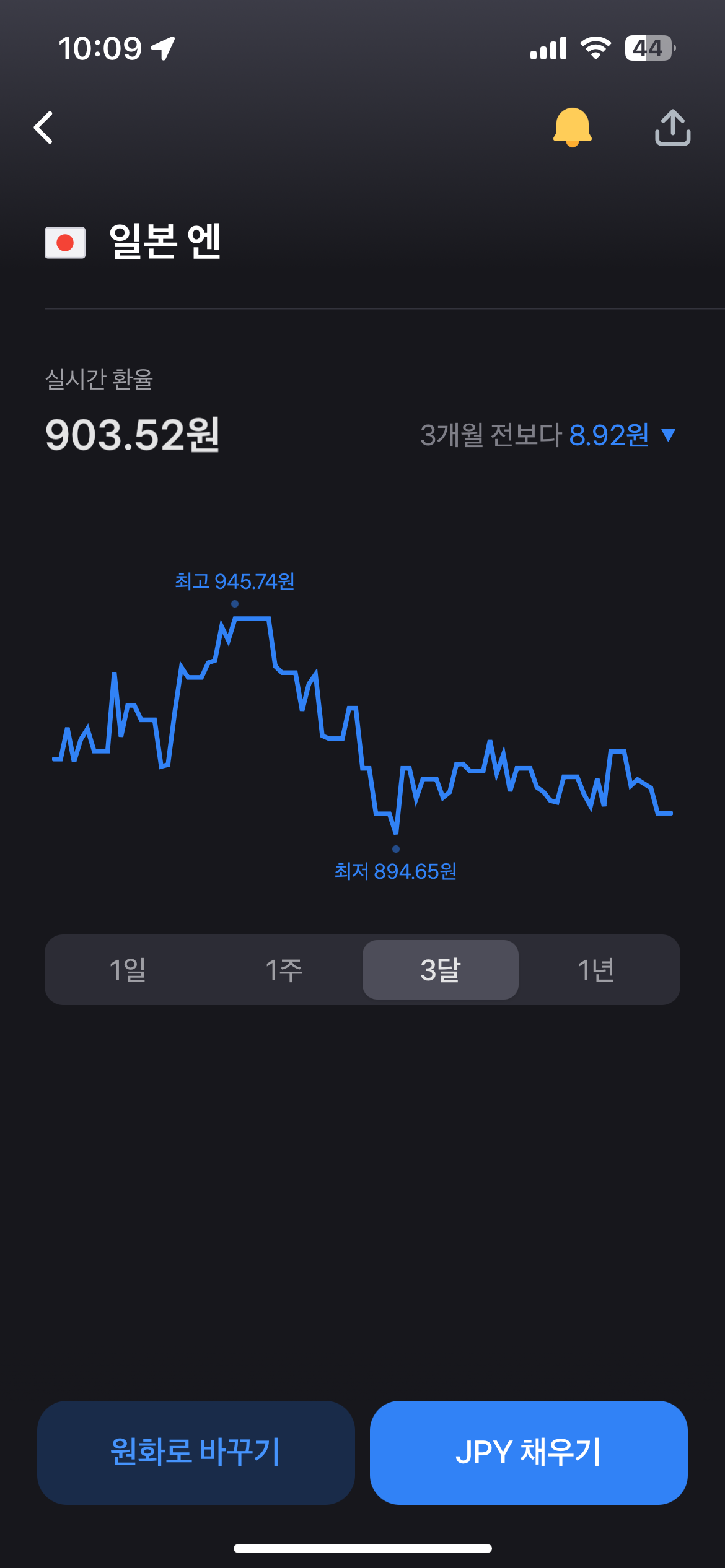Share this yen exchange rate
This screenshot has height=1568, width=725.
(672, 128)
